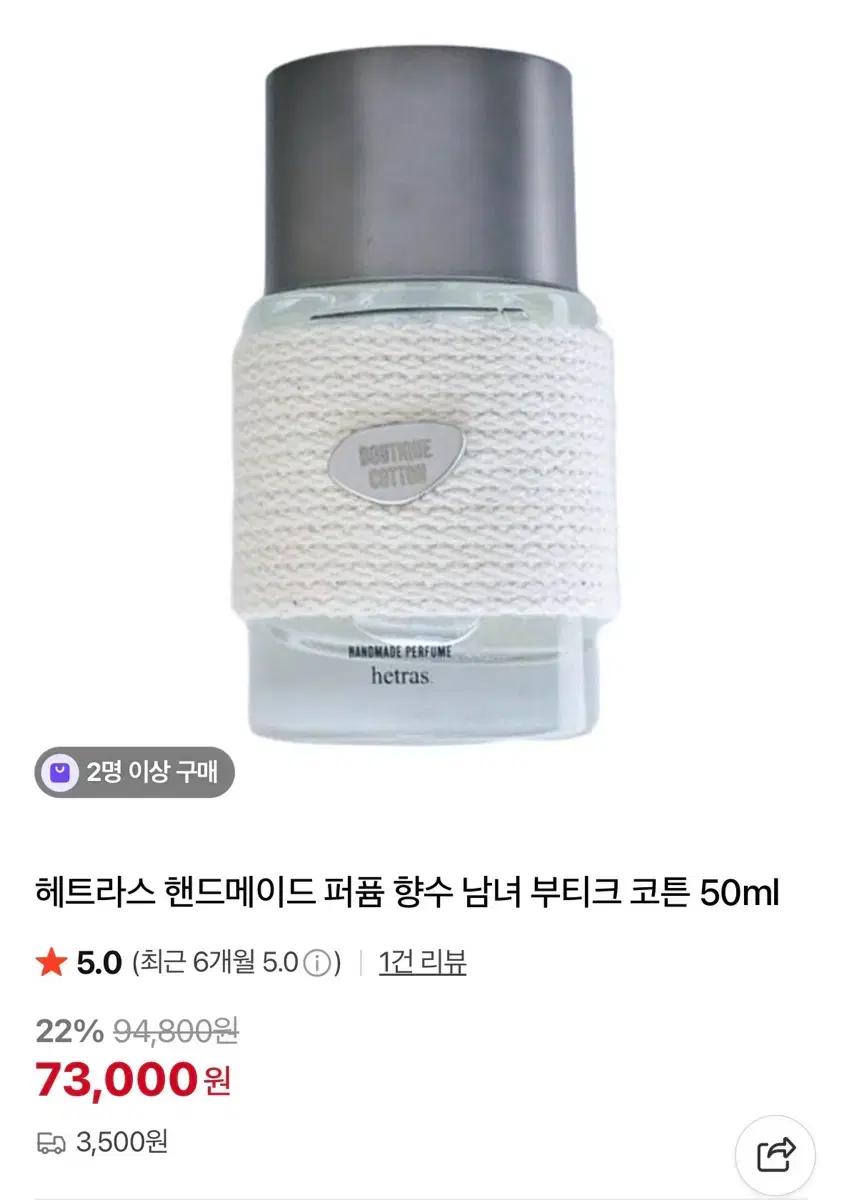Open rating details with the info icon
The height and width of the screenshot is (1200, 842).
coord(317,962)
